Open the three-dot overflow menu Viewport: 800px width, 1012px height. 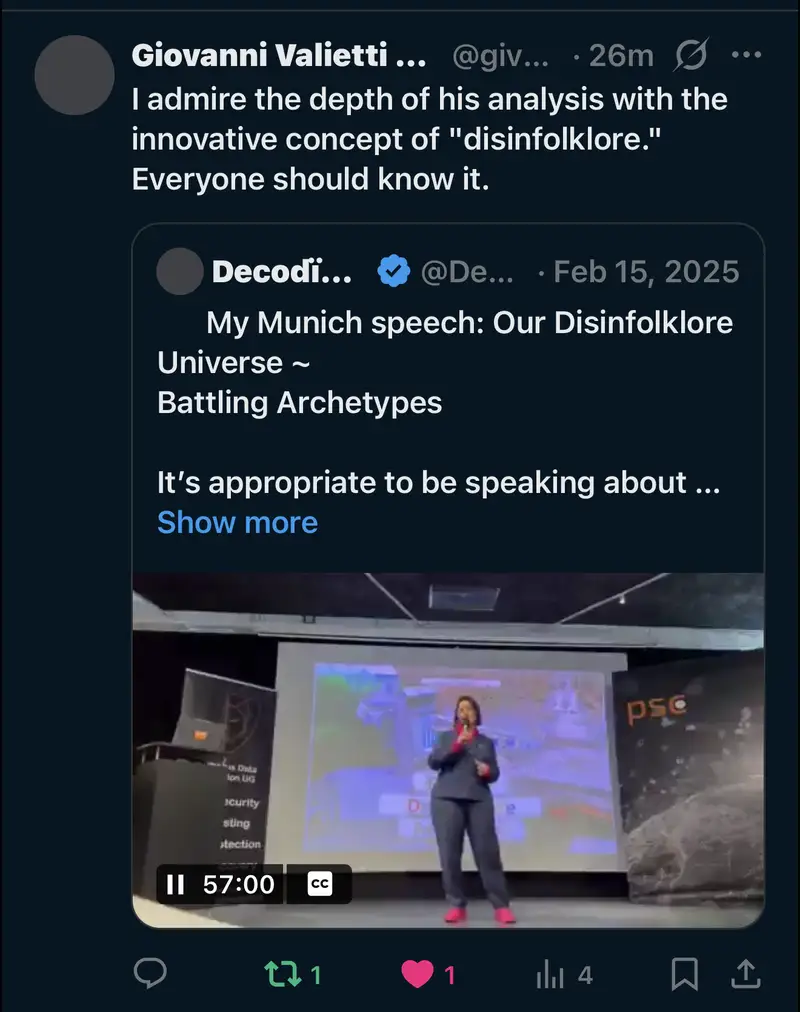click(747, 56)
